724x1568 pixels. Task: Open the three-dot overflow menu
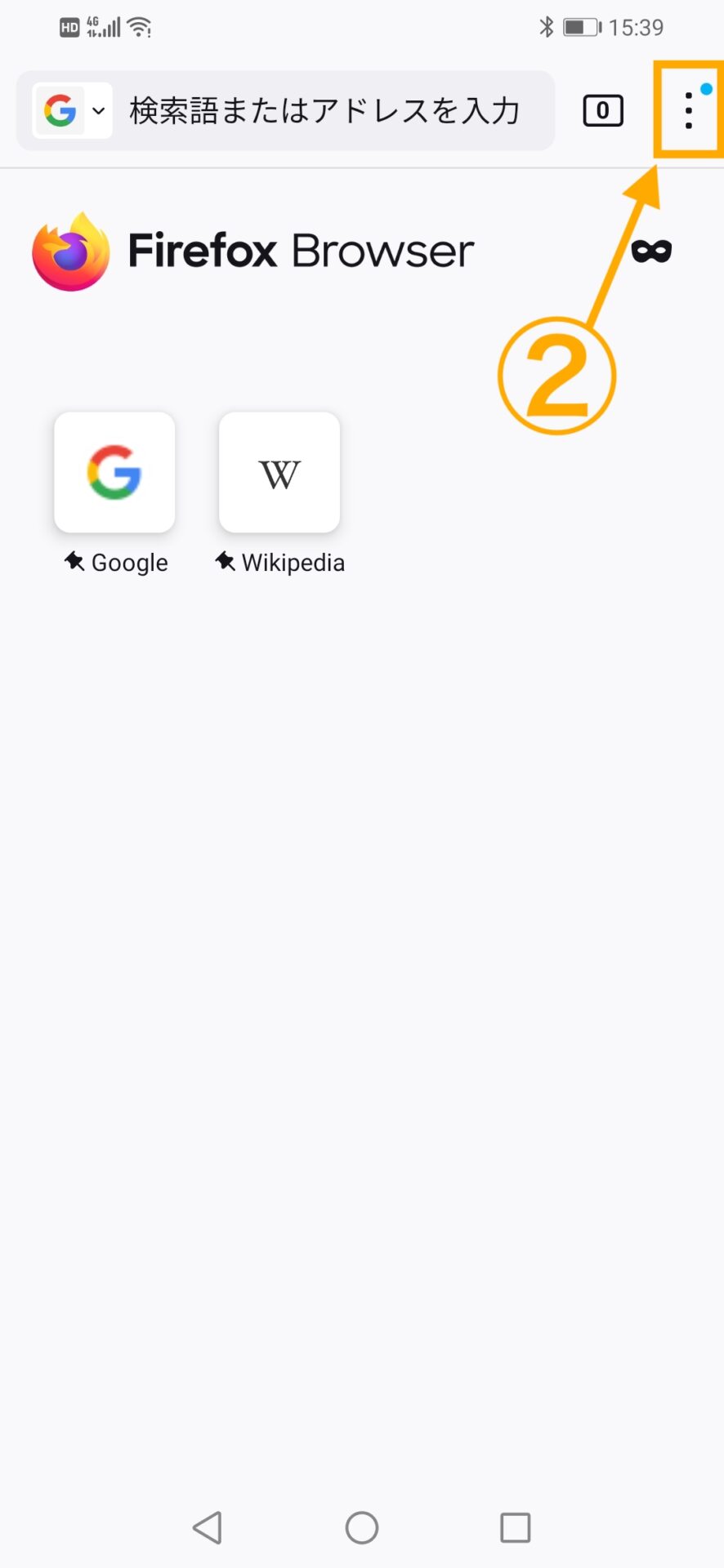pos(688,110)
